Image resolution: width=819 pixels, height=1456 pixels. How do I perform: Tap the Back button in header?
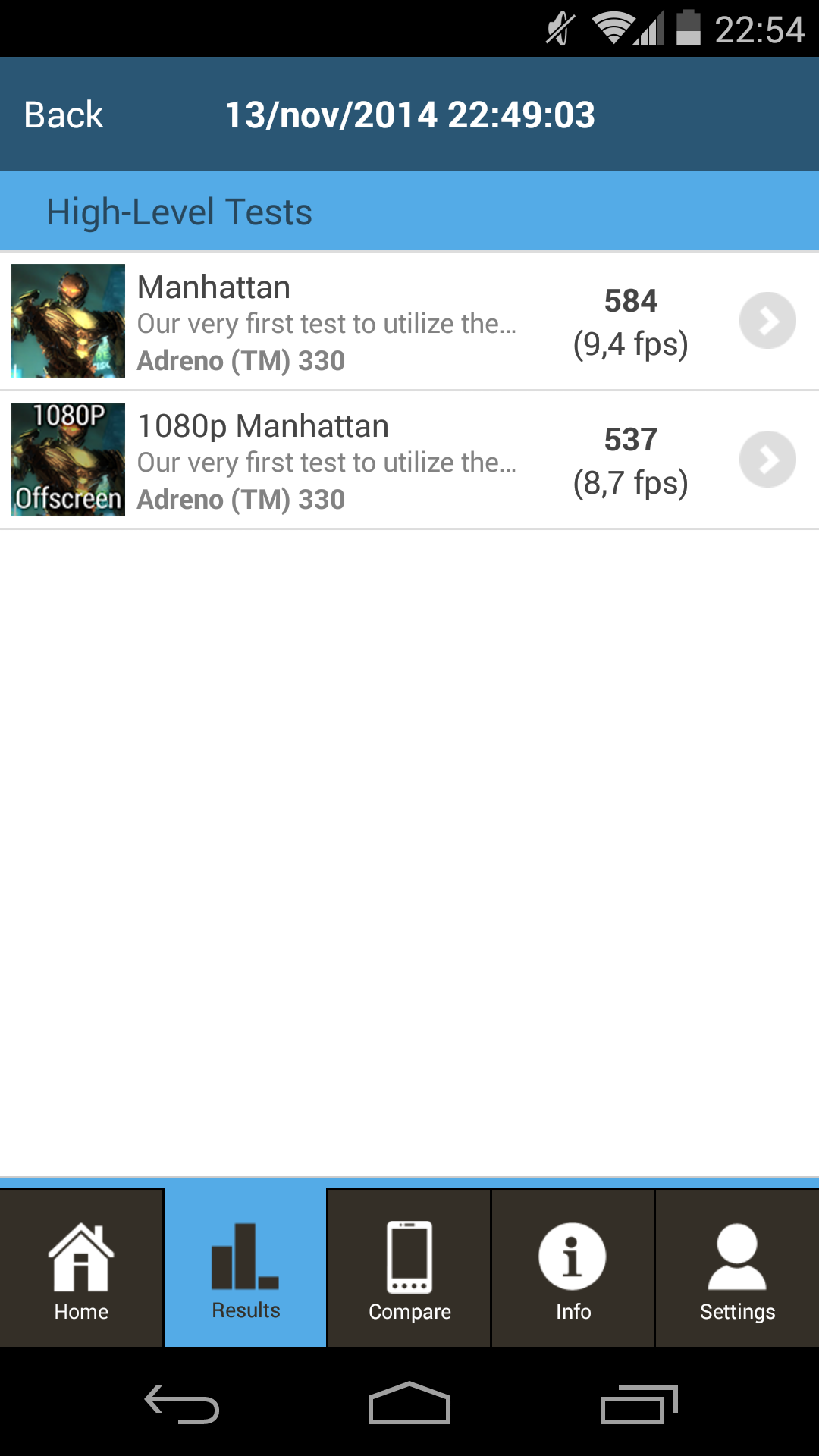tap(64, 115)
